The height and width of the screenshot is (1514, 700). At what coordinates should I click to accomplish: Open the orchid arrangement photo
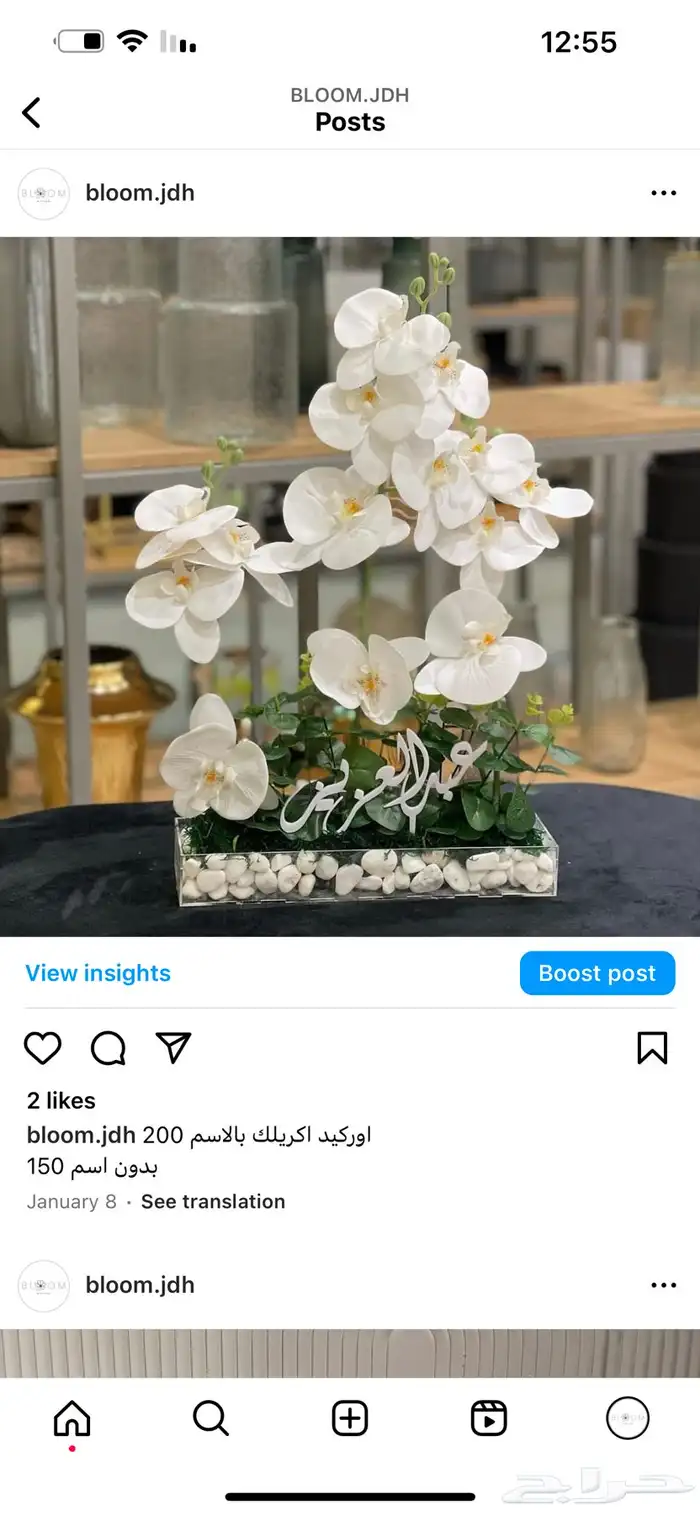pyautogui.click(x=350, y=586)
